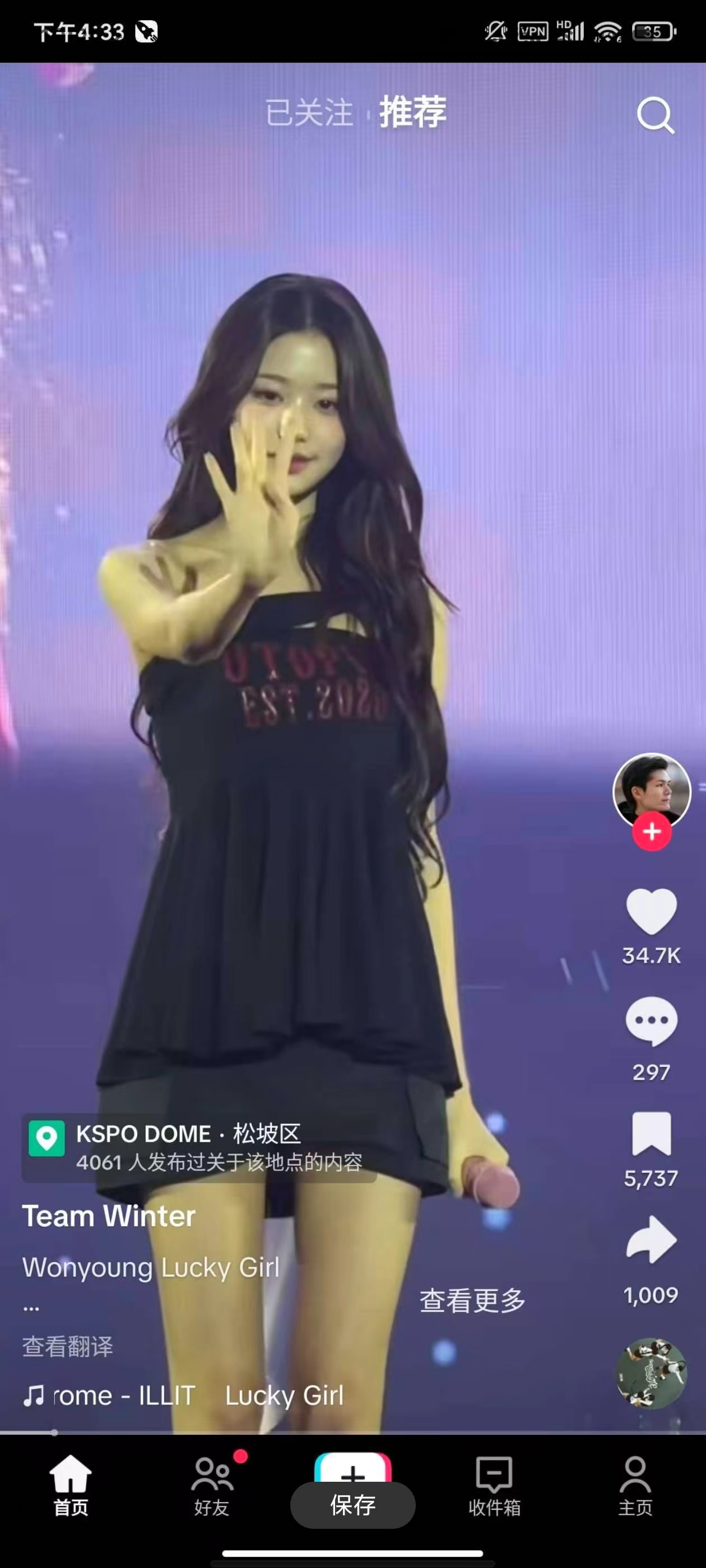Open the creator's profile picture
This screenshot has width=706, height=1568.
click(651, 790)
